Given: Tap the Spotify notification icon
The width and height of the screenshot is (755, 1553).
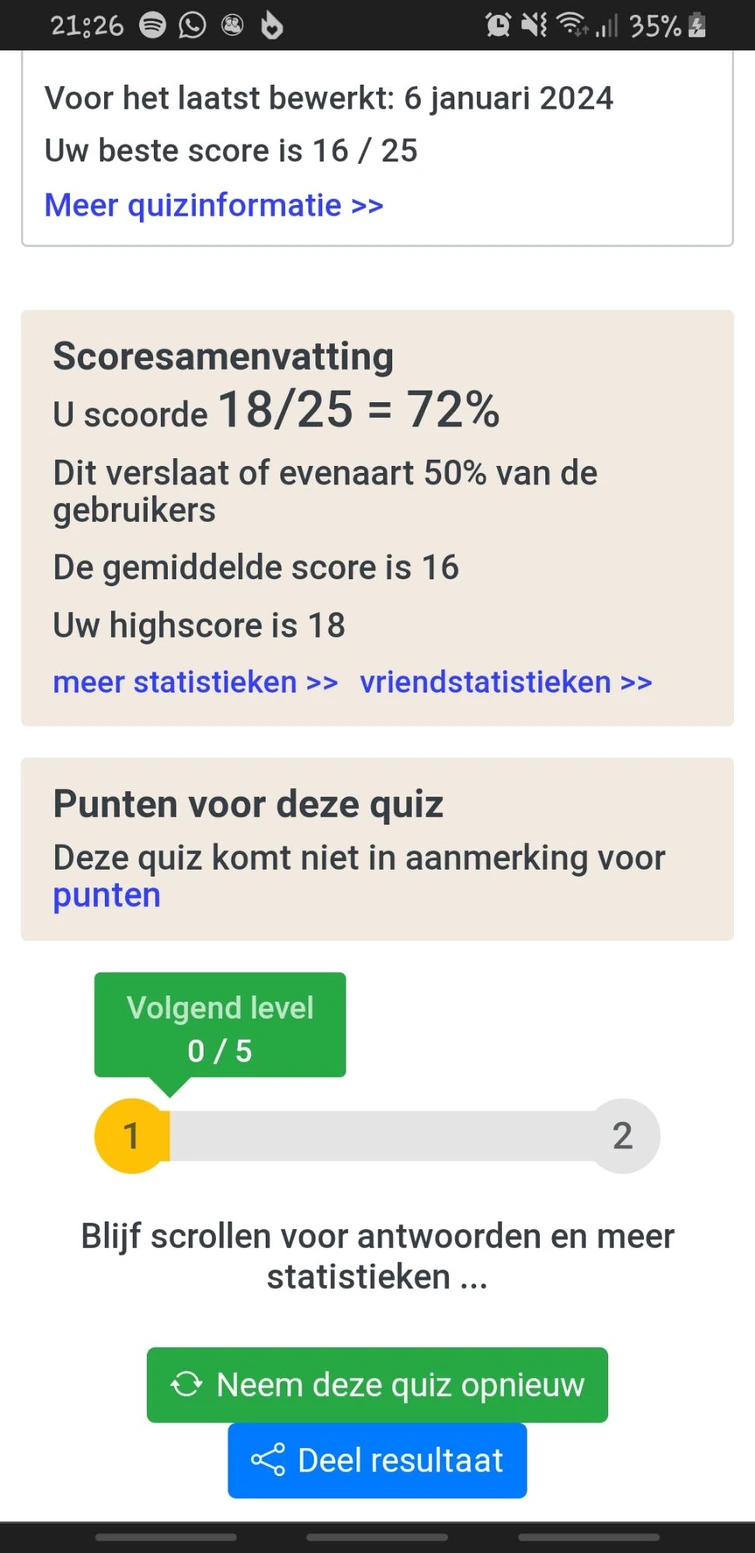Looking at the screenshot, I should tap(152, 25).
